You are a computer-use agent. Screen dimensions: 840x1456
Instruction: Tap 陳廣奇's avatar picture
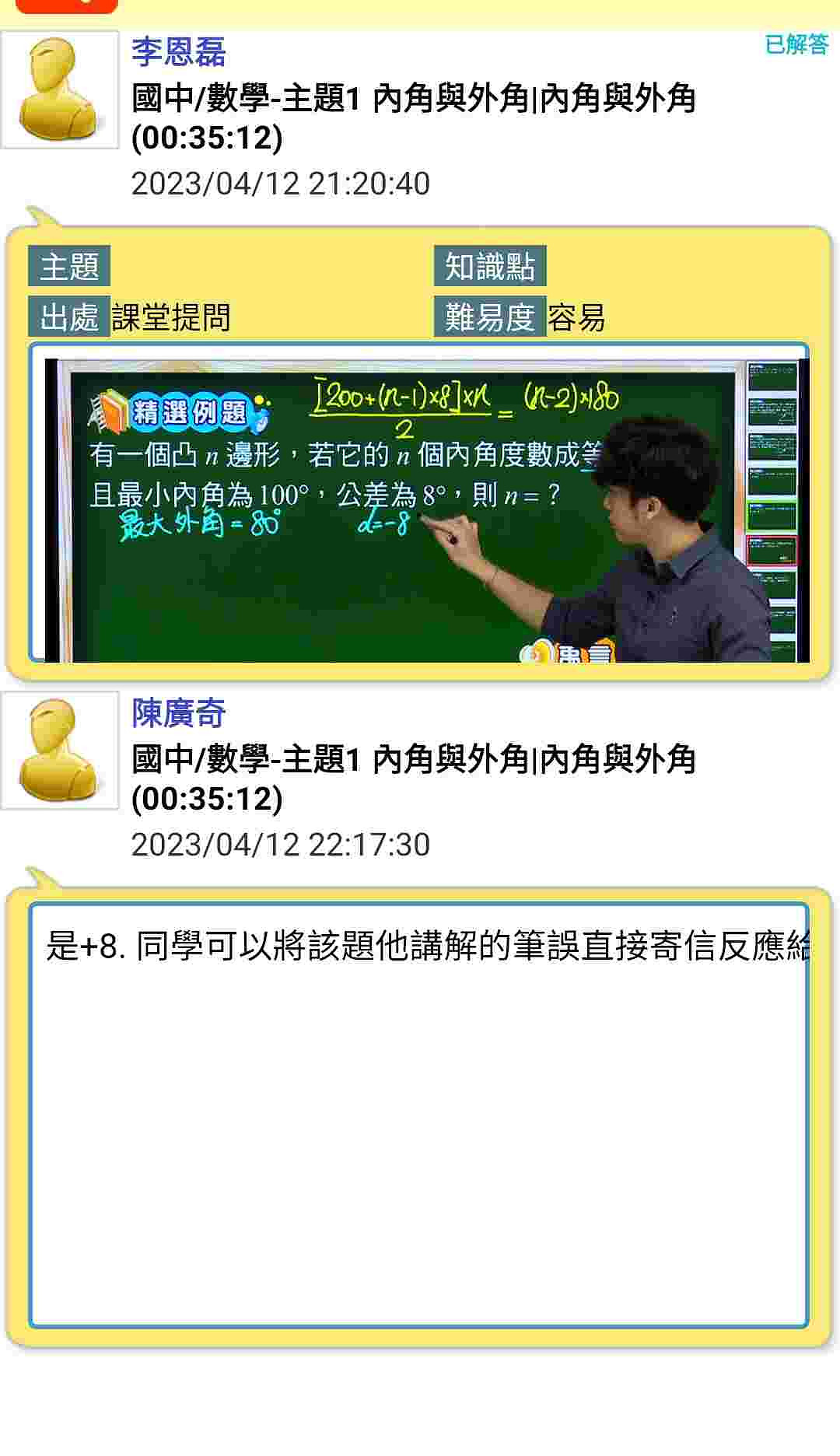coord(60,751)
